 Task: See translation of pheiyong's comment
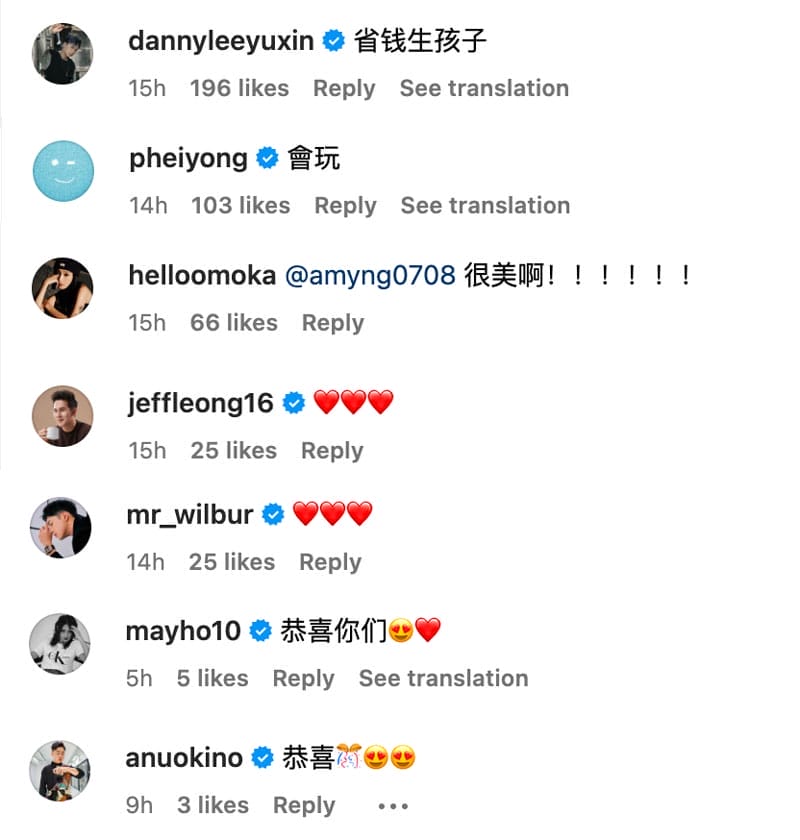(x=485, y=206)
